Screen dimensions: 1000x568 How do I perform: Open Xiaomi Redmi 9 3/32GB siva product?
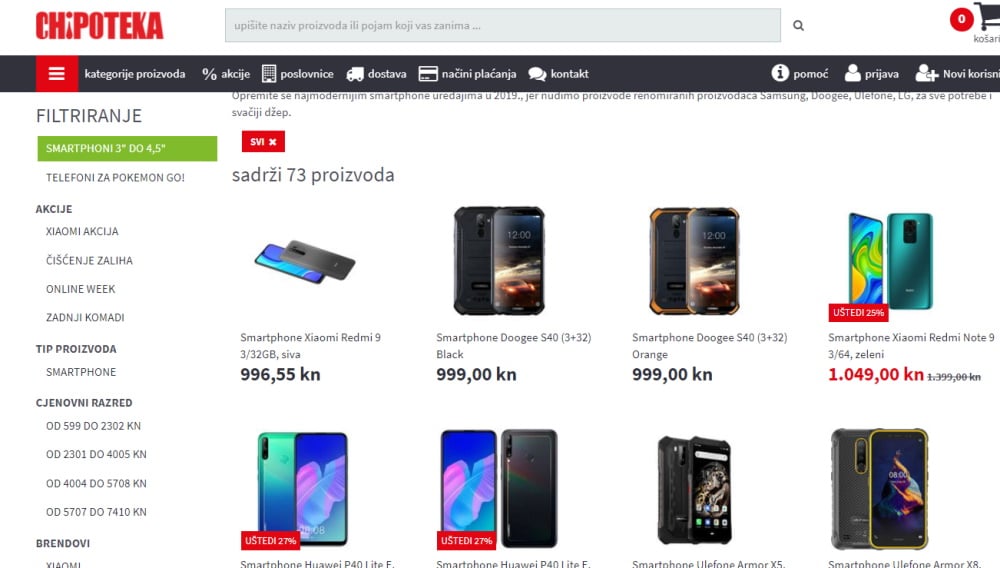tap(310, 345)
